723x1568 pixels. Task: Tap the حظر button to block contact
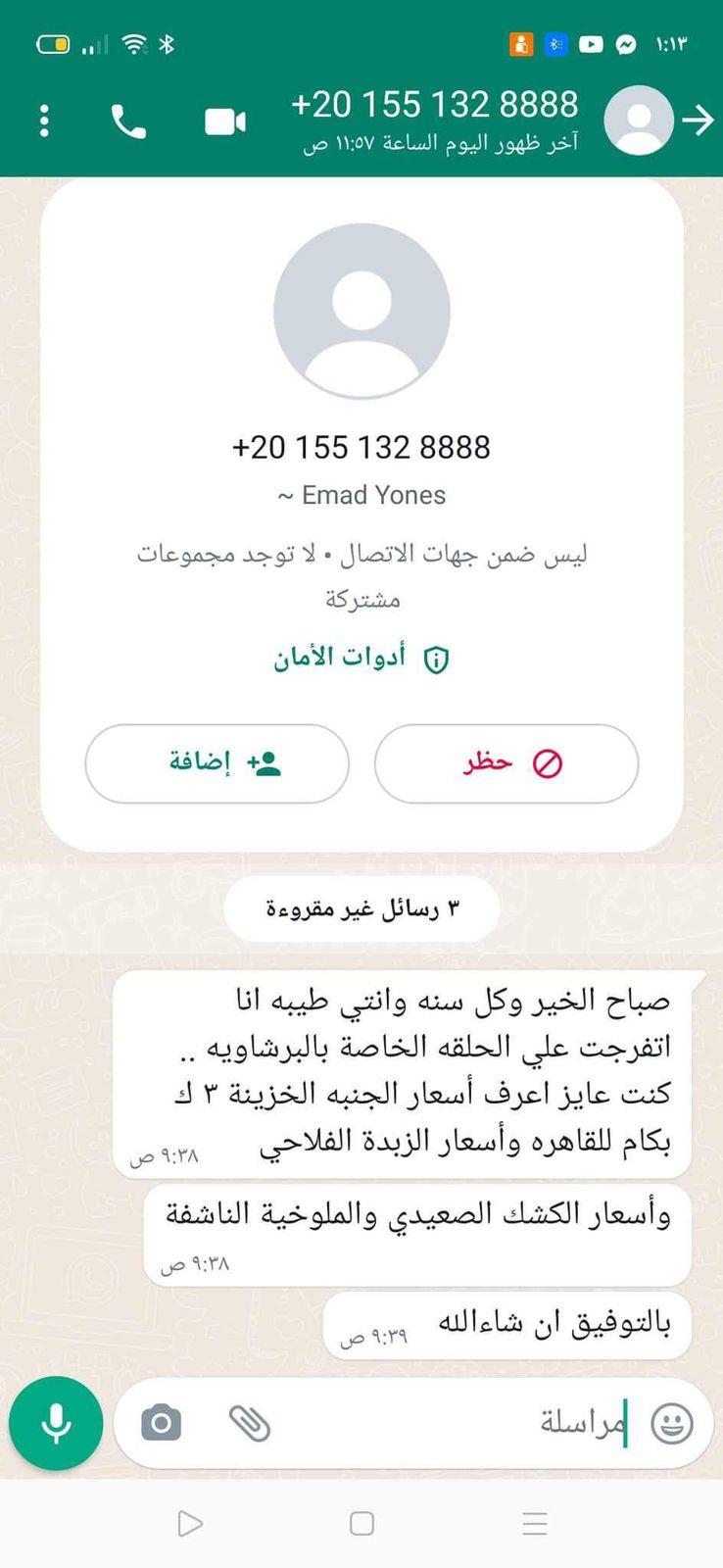(x=506, y=763)
